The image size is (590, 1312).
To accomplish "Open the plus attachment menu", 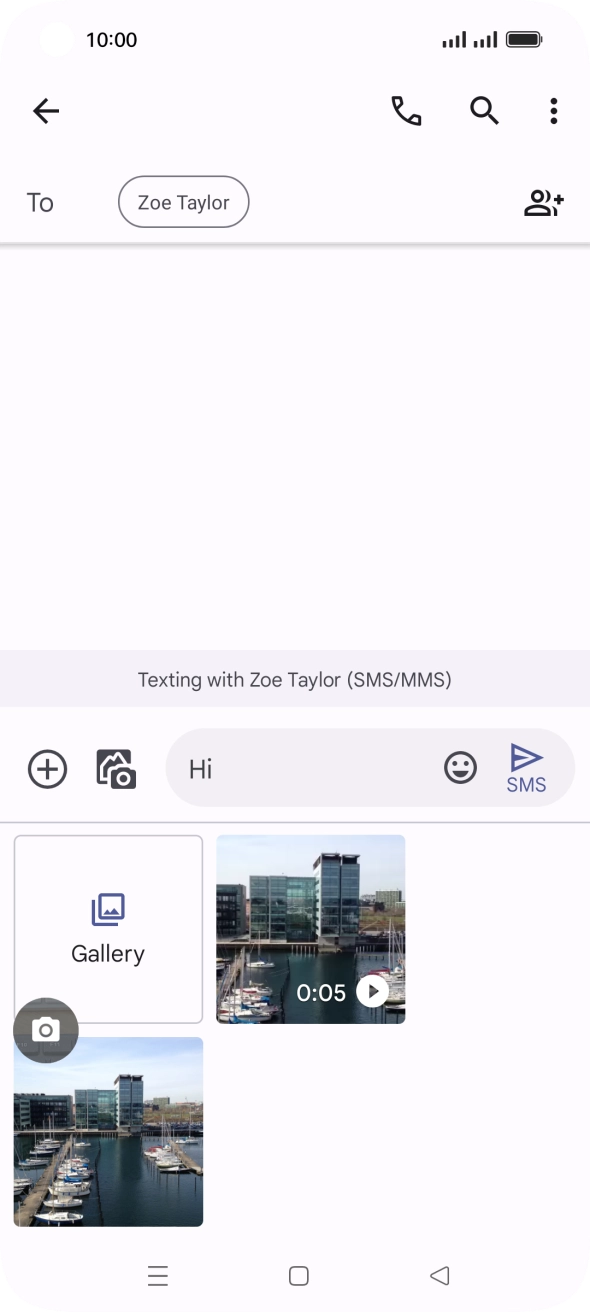I will point(47,769).
